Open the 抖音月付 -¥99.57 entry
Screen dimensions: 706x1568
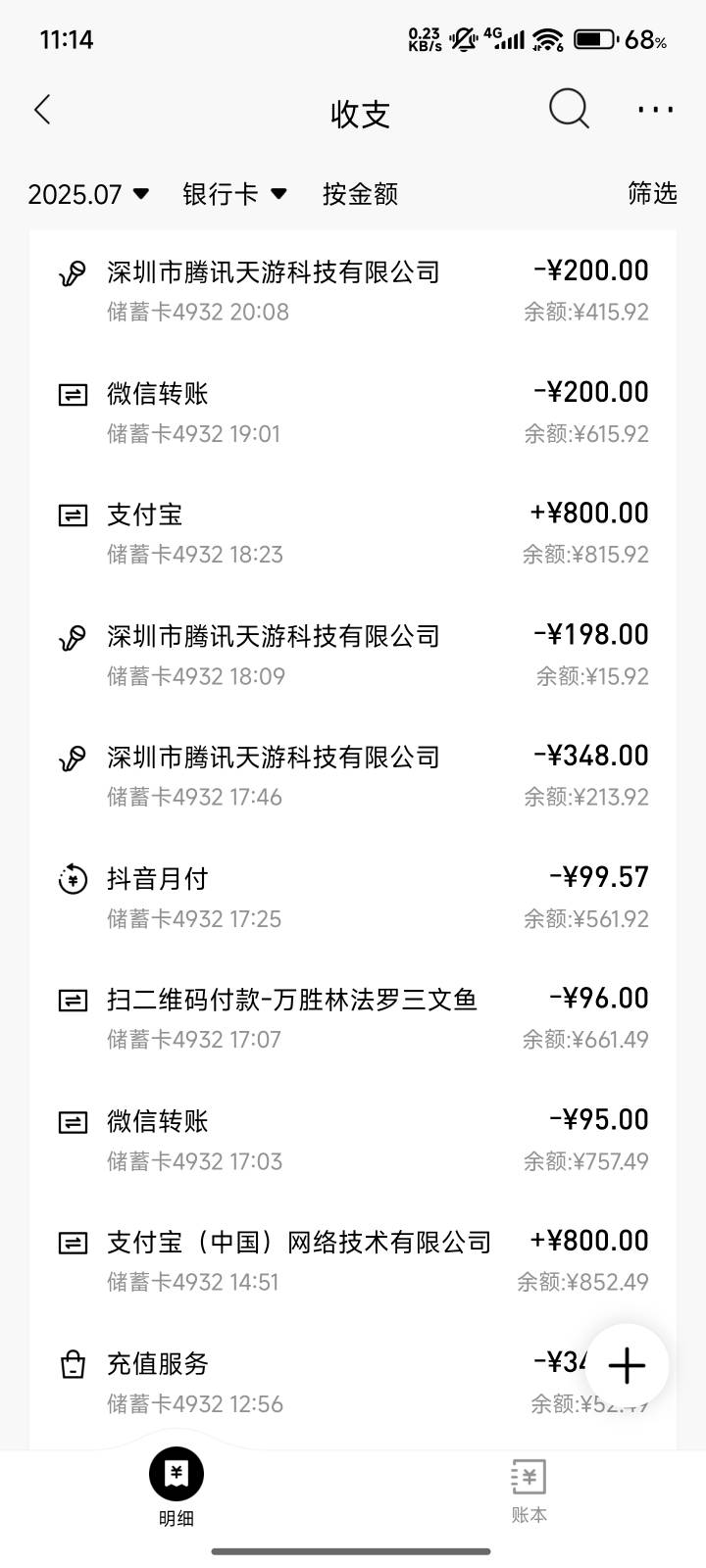353,898
